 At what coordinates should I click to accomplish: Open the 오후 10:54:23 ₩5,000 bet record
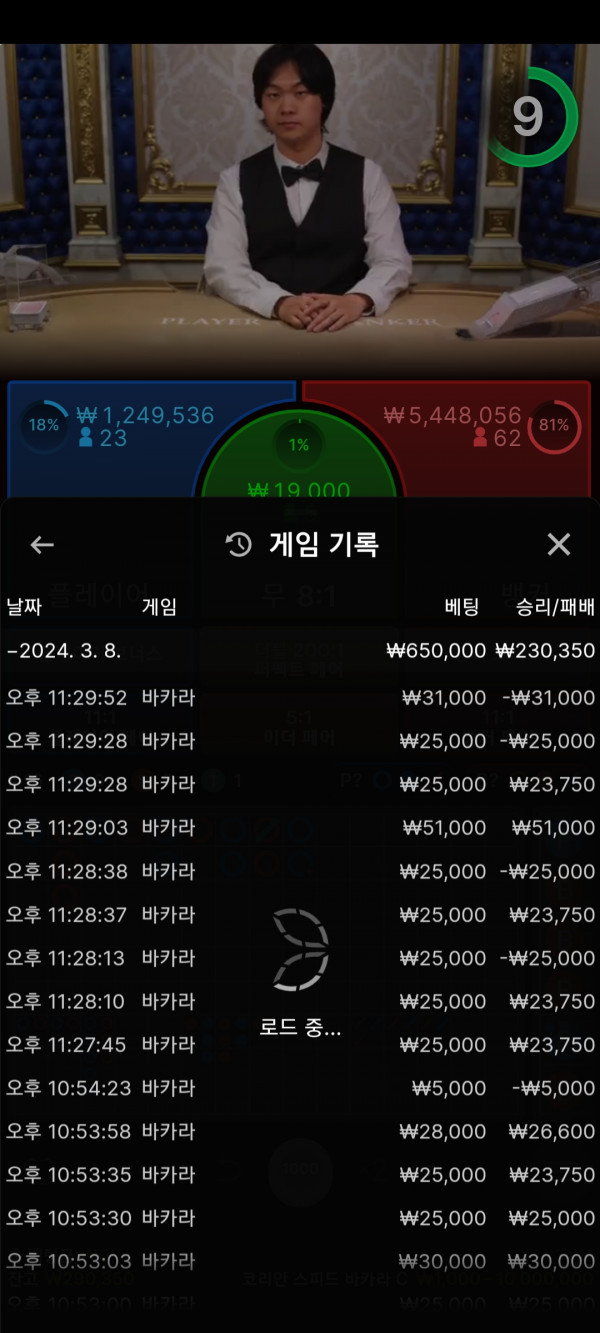(300, 1088)
